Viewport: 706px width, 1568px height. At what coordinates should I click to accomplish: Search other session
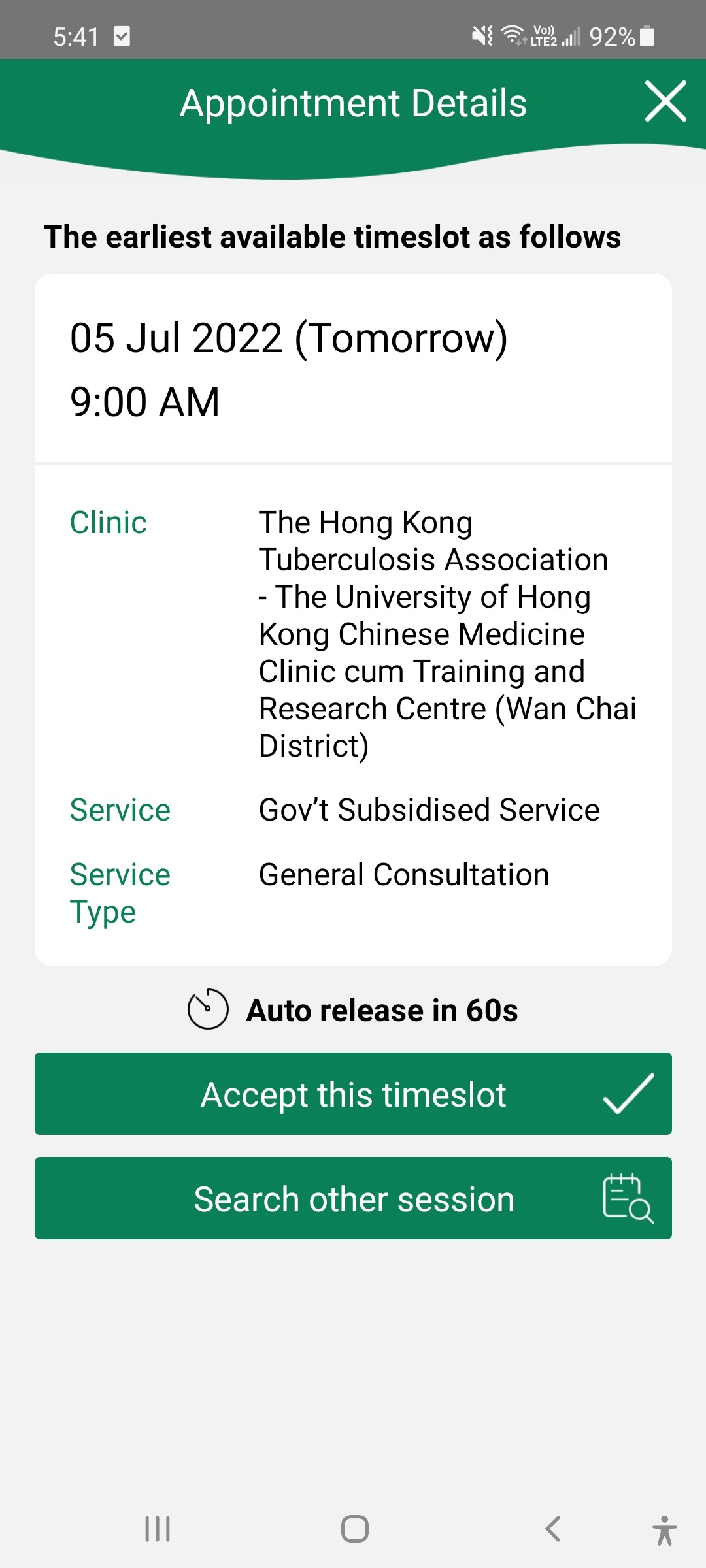(353, 1198)
